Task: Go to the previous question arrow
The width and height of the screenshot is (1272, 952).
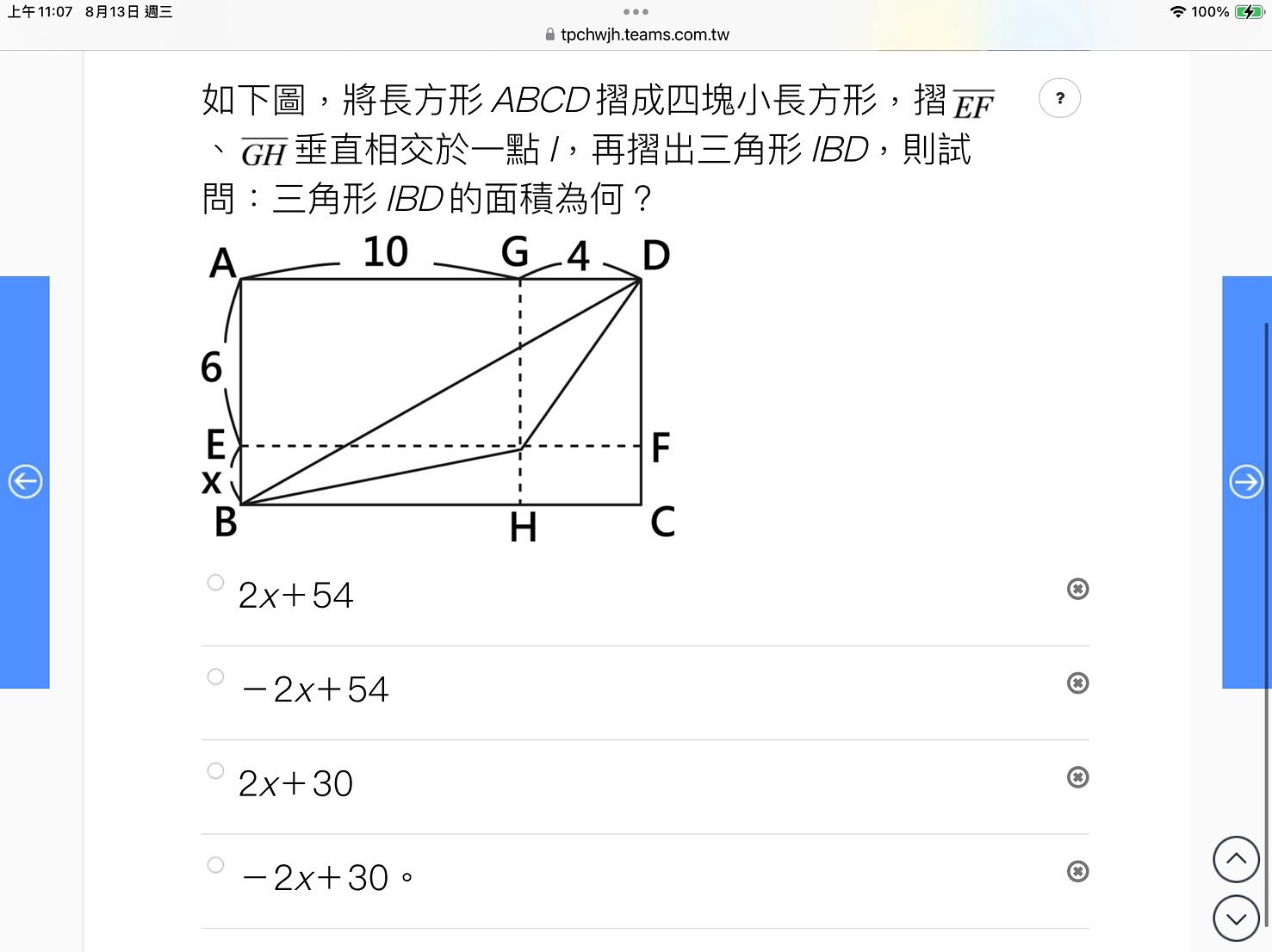Action: [x=25, y=481]
